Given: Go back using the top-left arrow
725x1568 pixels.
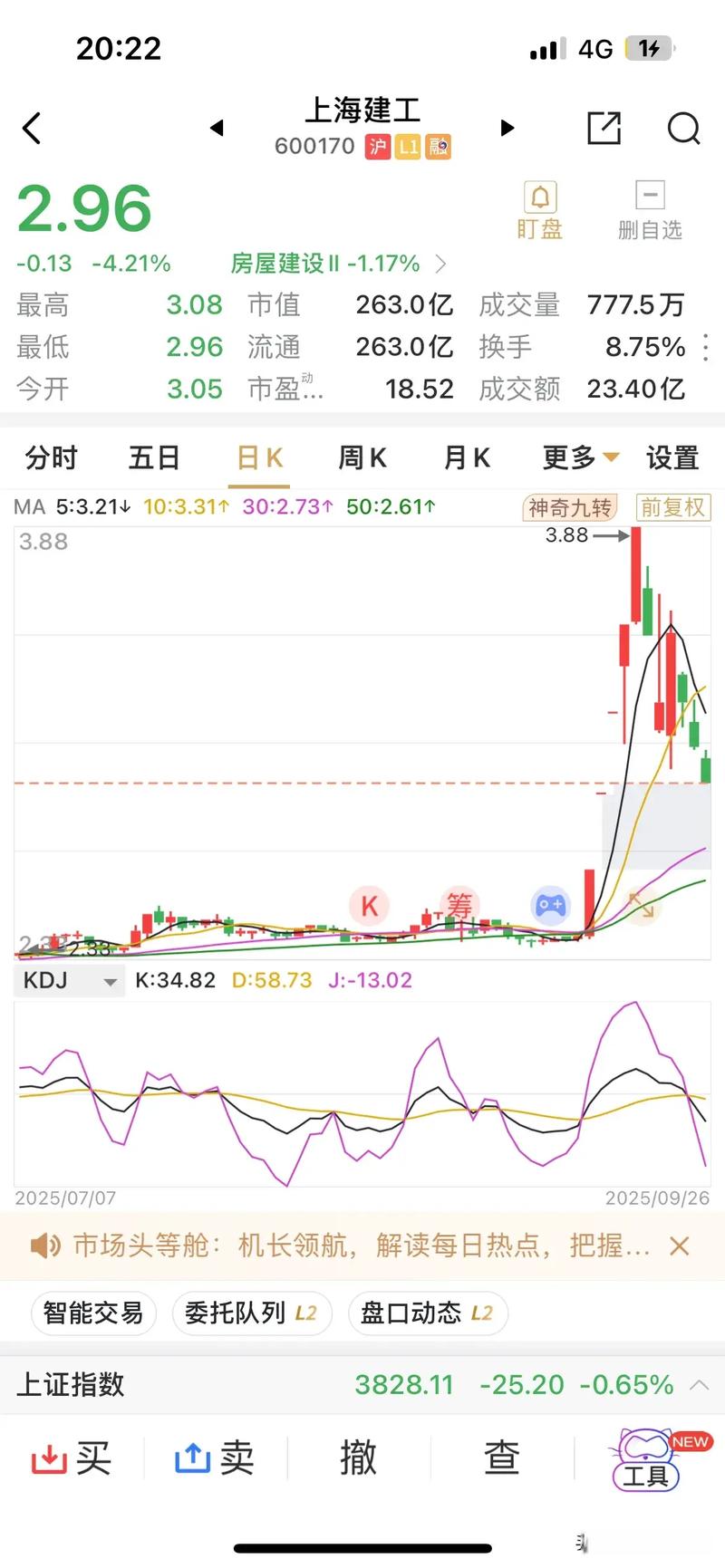Looking at the screenshot, I should [x=32, y=129].
